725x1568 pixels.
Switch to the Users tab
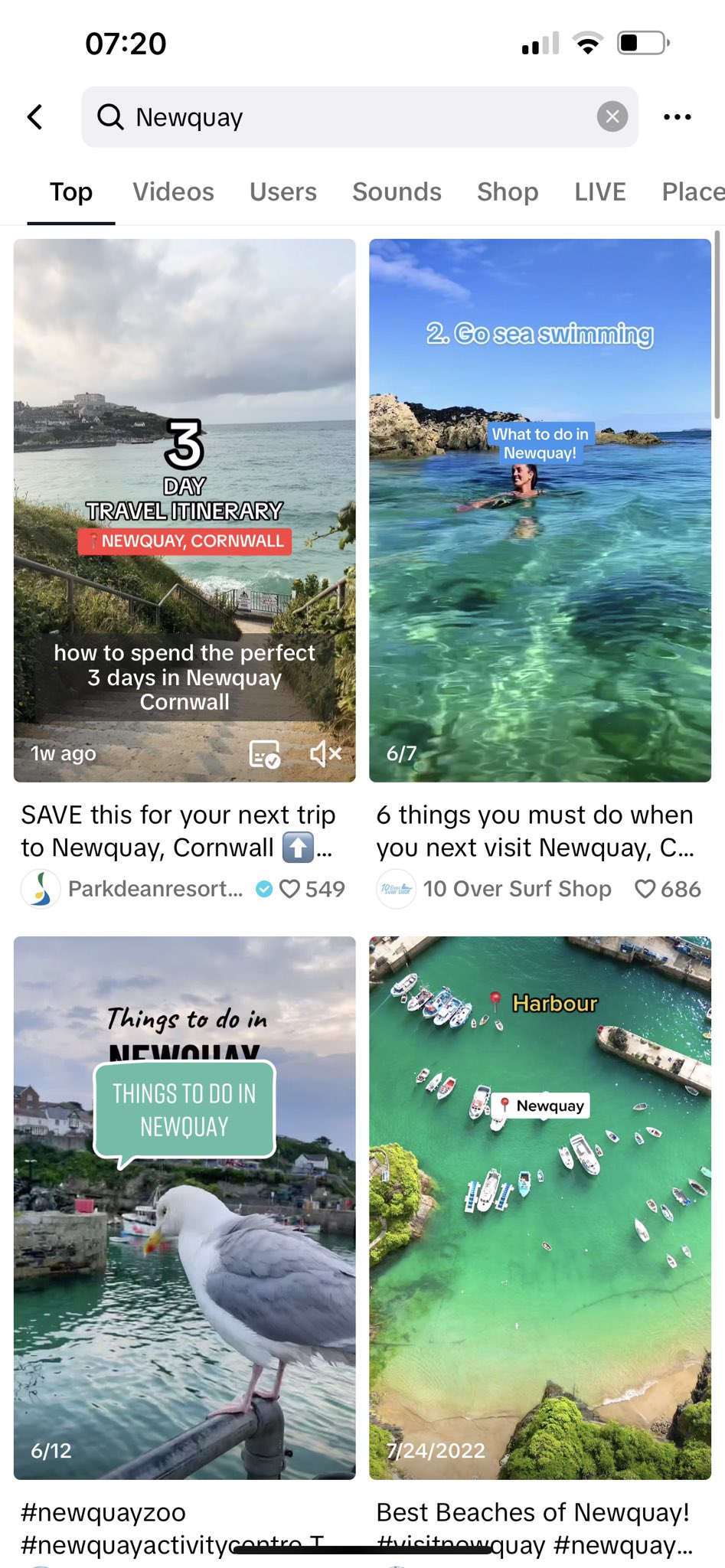282,192
